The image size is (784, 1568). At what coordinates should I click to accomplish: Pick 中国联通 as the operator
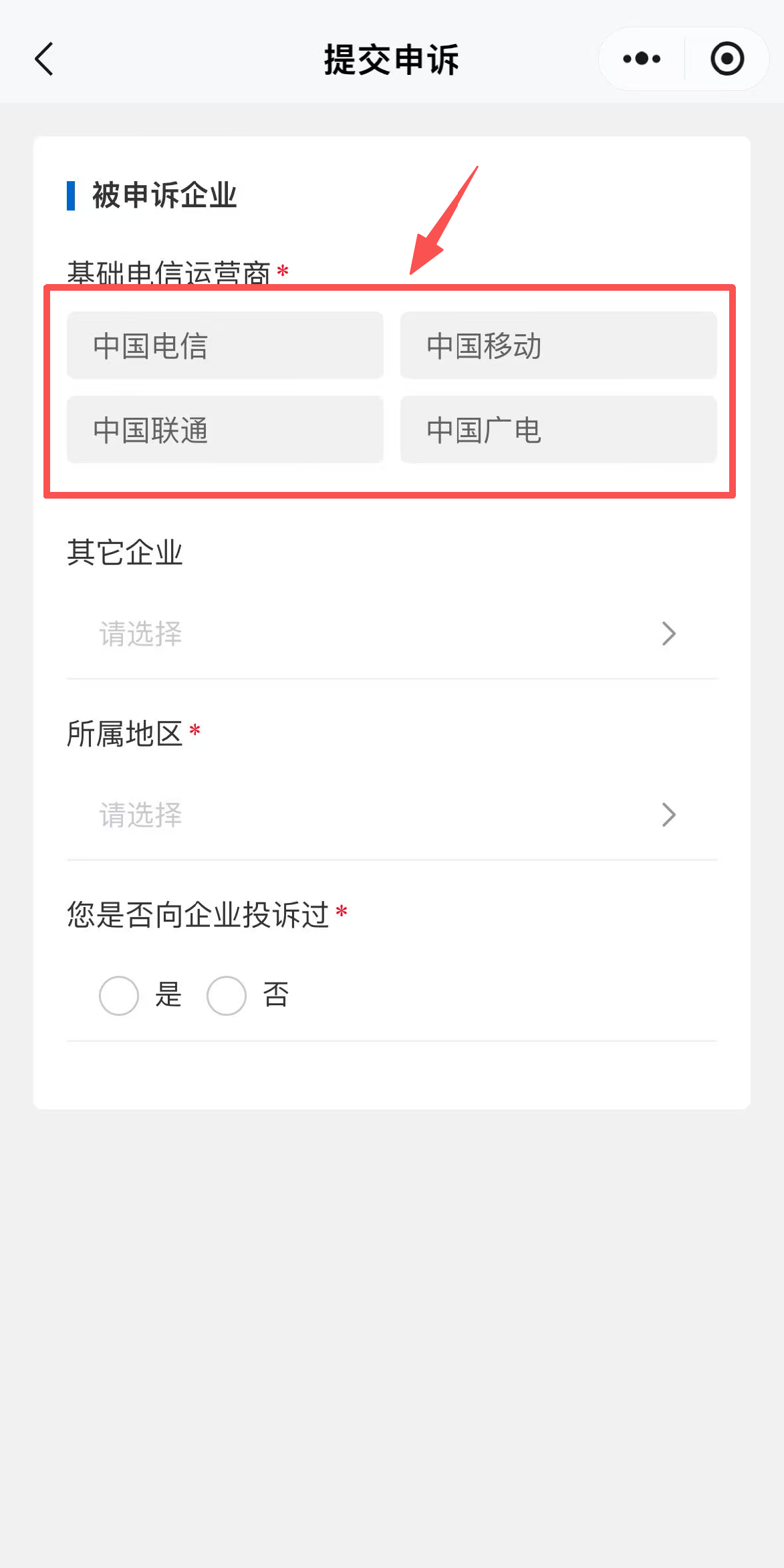pos(225,430)
